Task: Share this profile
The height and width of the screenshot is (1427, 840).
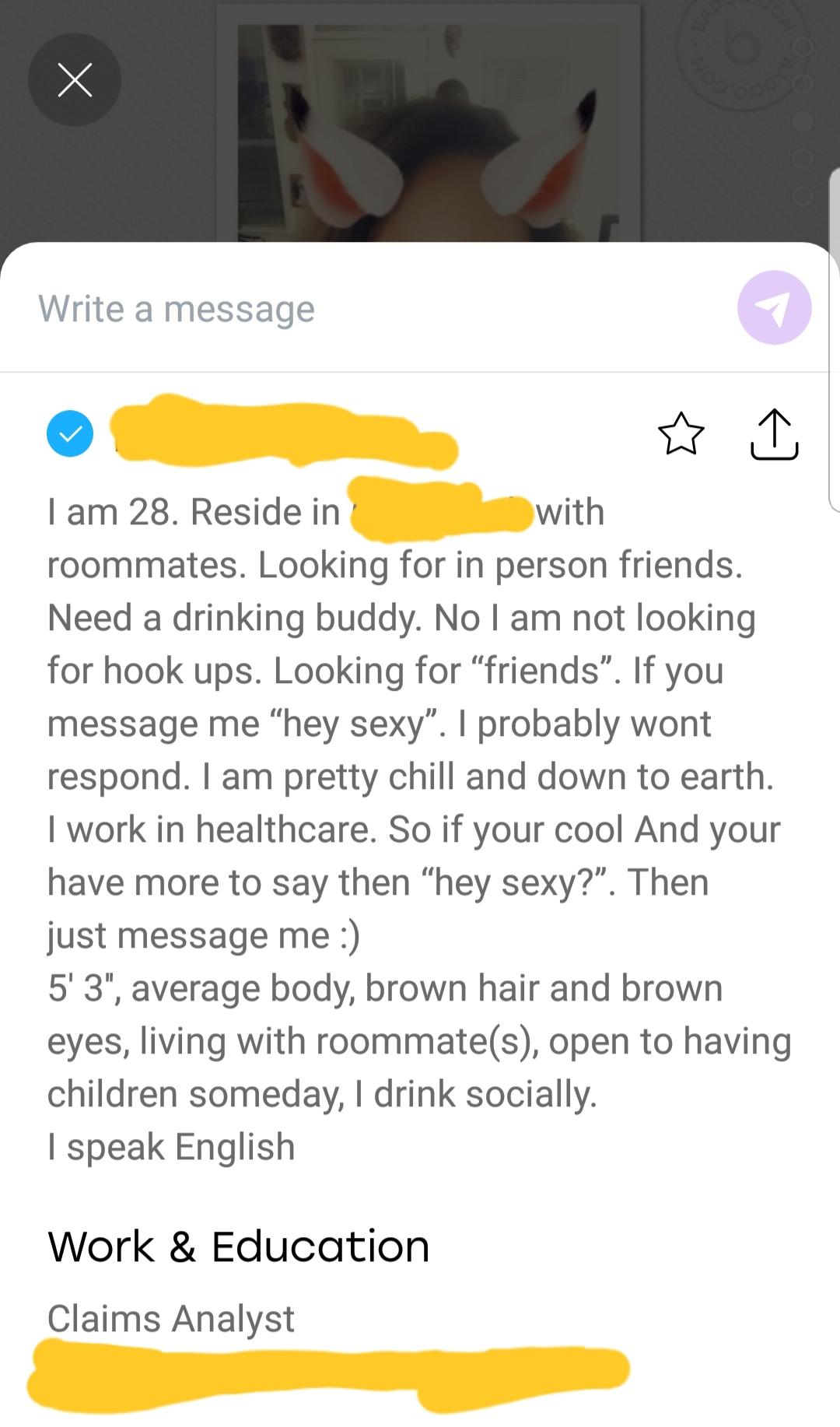Action: [774, 434]
